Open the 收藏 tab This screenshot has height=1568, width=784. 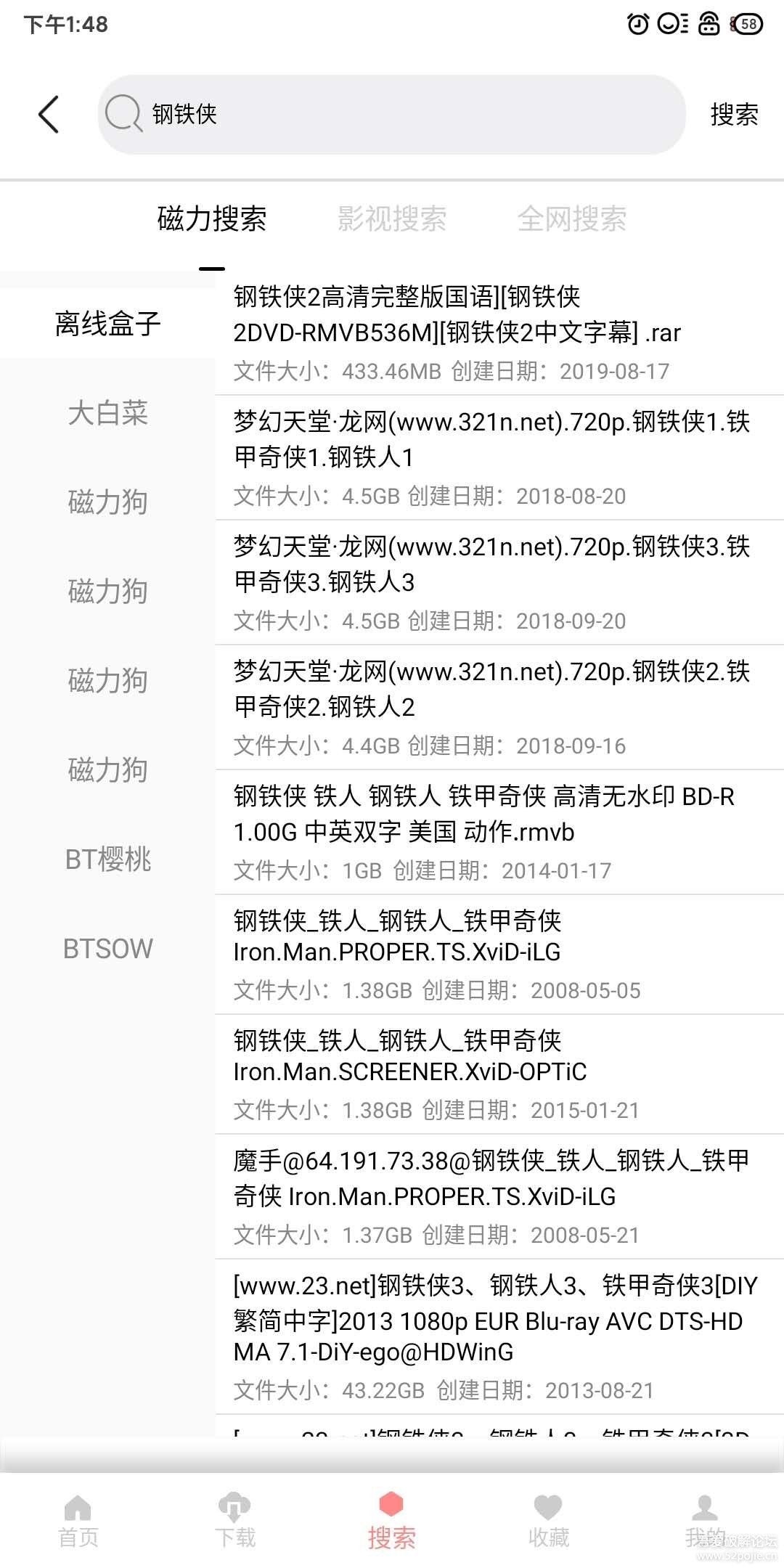pyautogui.click(x=549, y=1522)
